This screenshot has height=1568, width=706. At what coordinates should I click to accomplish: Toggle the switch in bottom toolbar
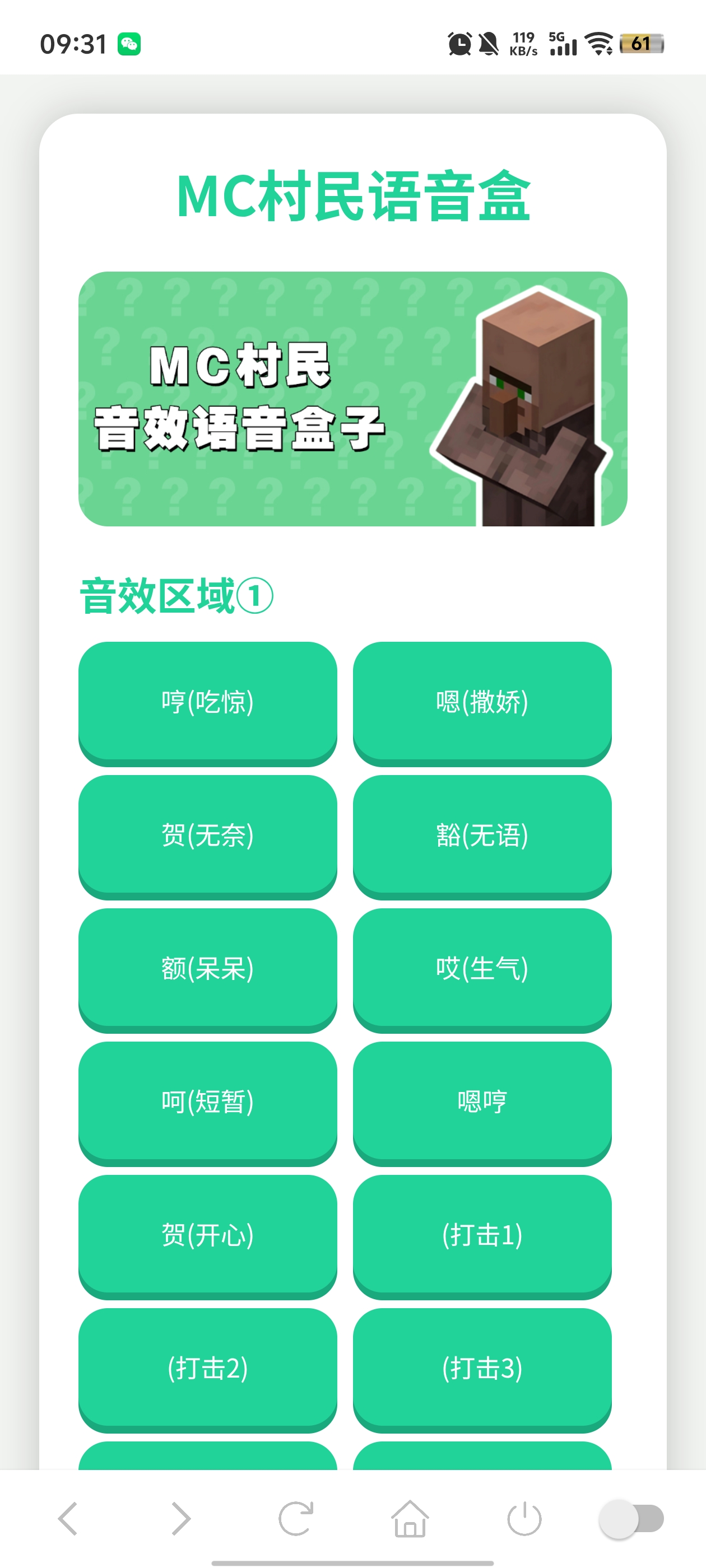(631, 1518)
